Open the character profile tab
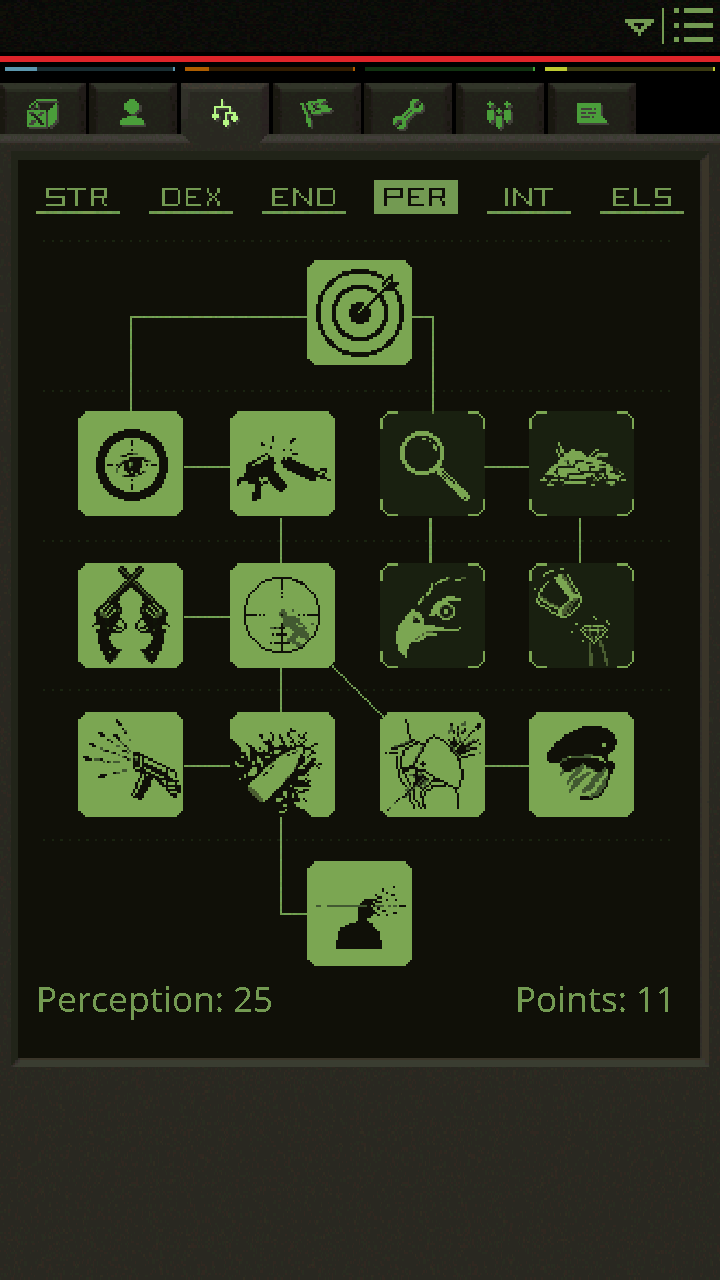 [x=132, y=112]
